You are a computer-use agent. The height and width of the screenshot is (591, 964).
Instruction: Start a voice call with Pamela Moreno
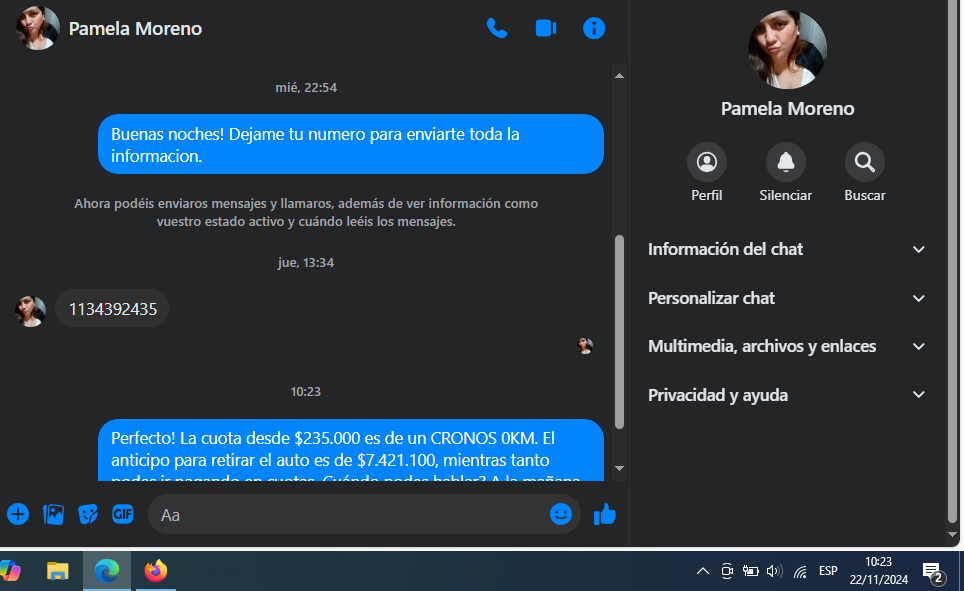click(497, 28)
